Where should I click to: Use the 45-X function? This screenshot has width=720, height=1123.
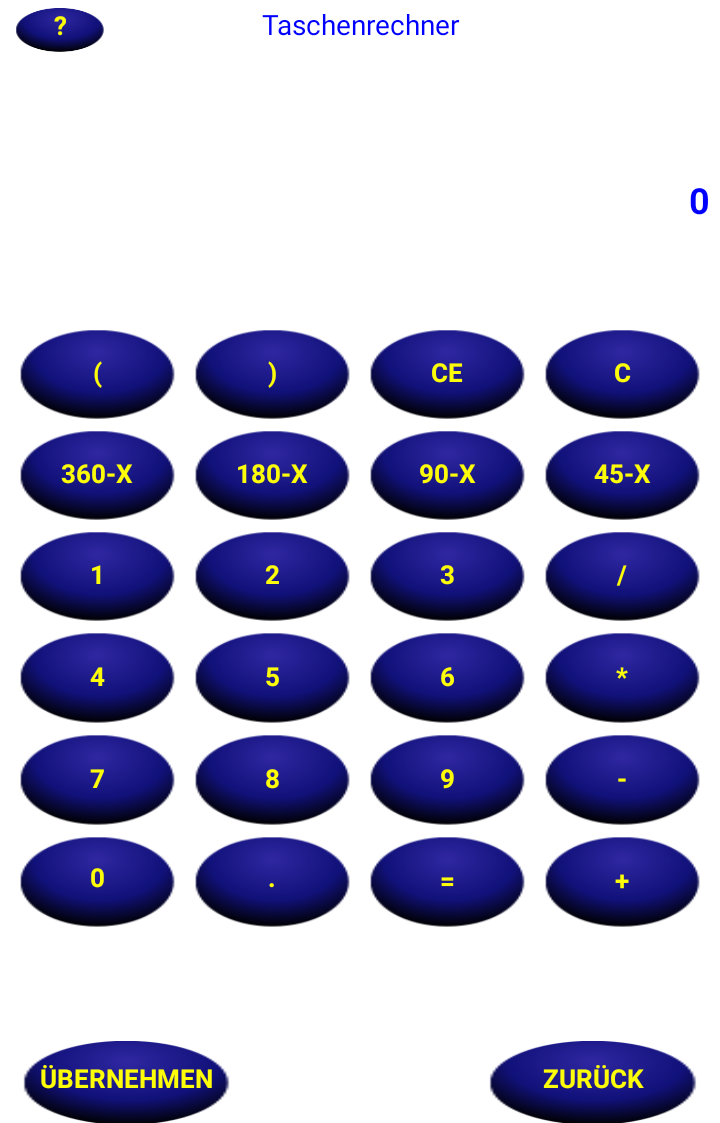click(622, 475)
